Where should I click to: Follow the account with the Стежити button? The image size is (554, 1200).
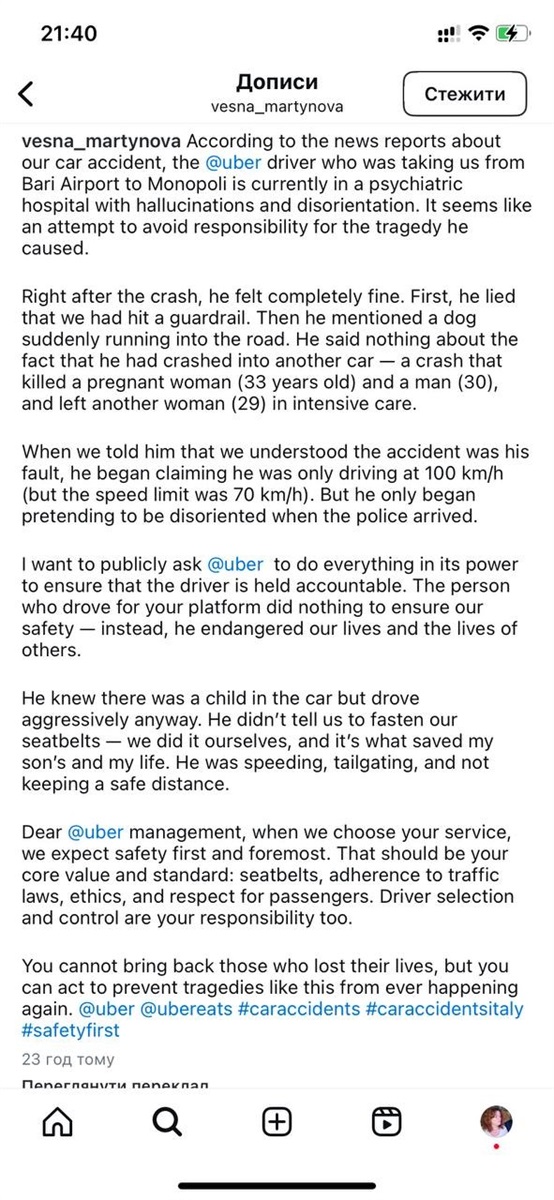pos(464,95)
